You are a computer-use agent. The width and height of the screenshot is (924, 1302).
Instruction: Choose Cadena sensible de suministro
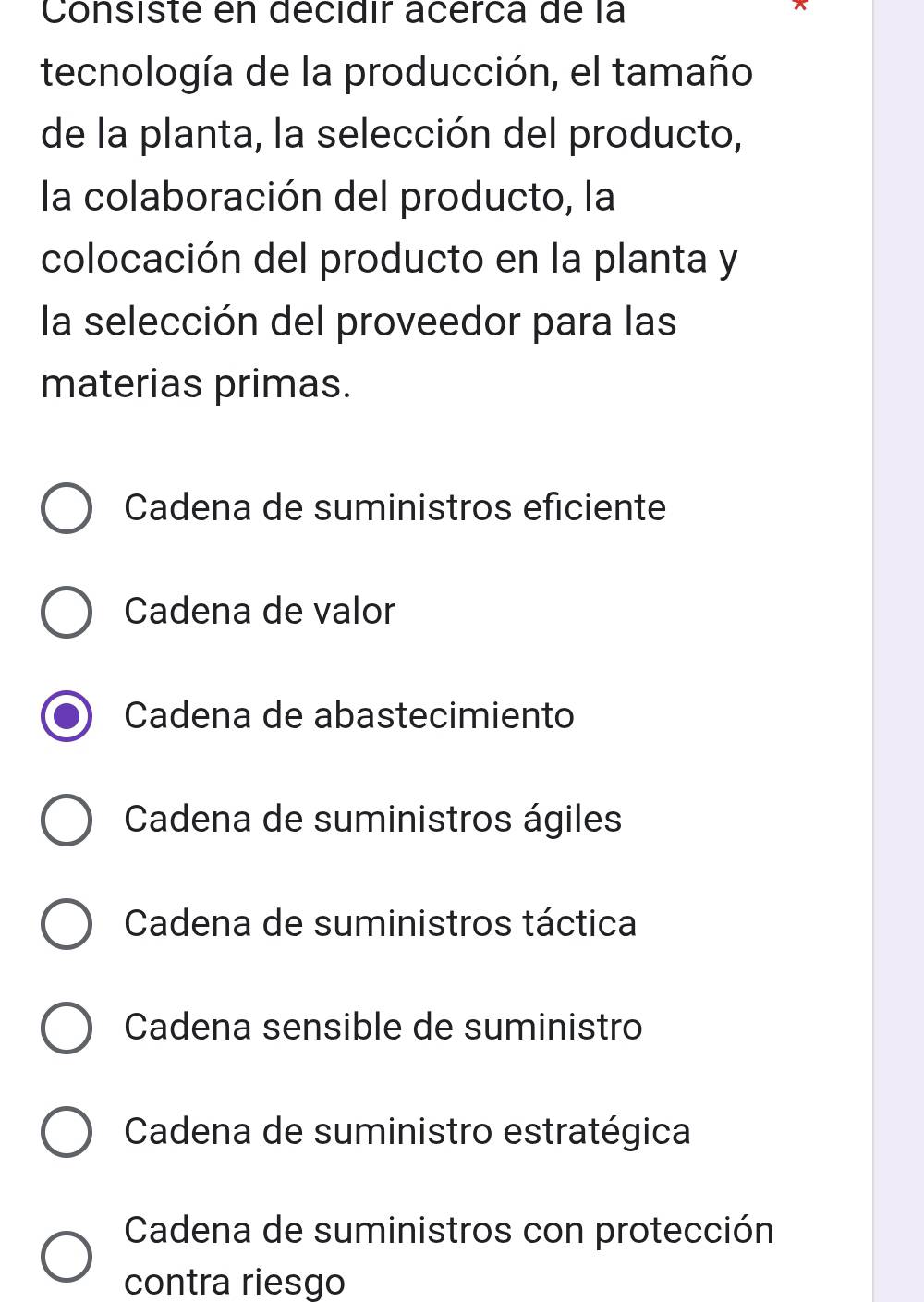(67, 1028)
